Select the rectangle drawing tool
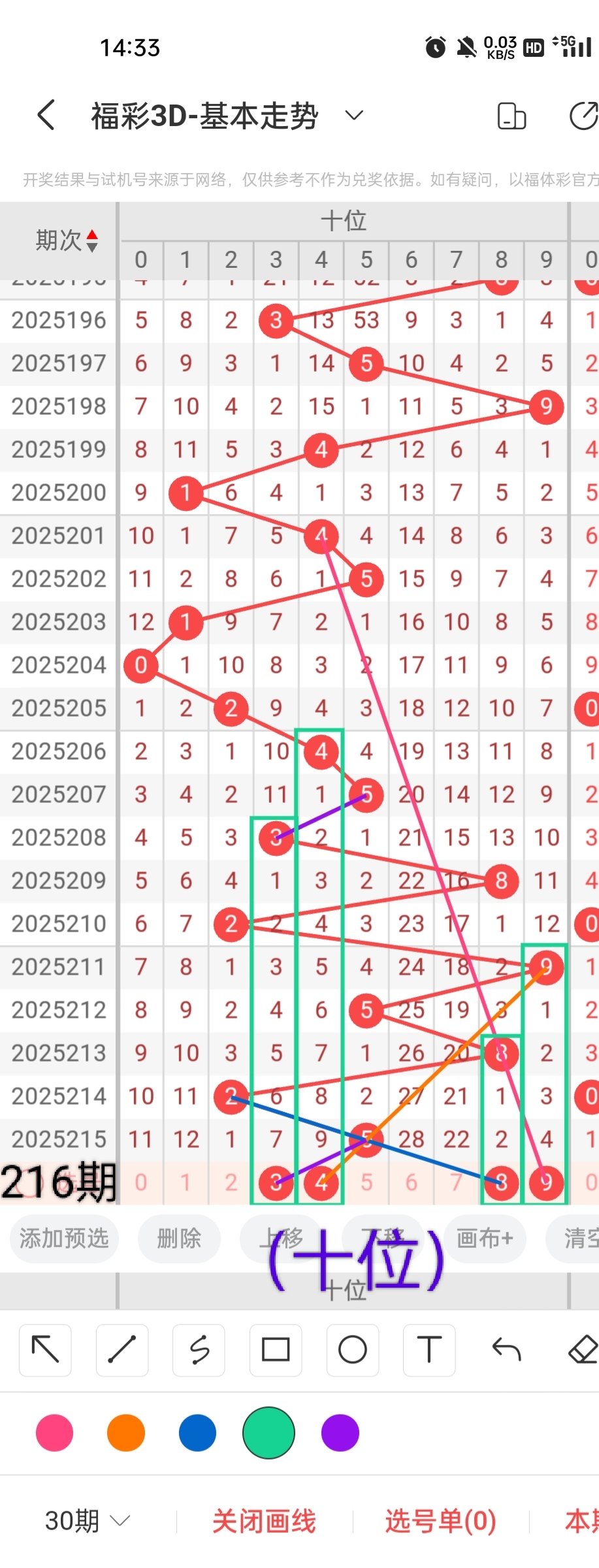This screenshot has width=599, height=1568. [276, 1350]
